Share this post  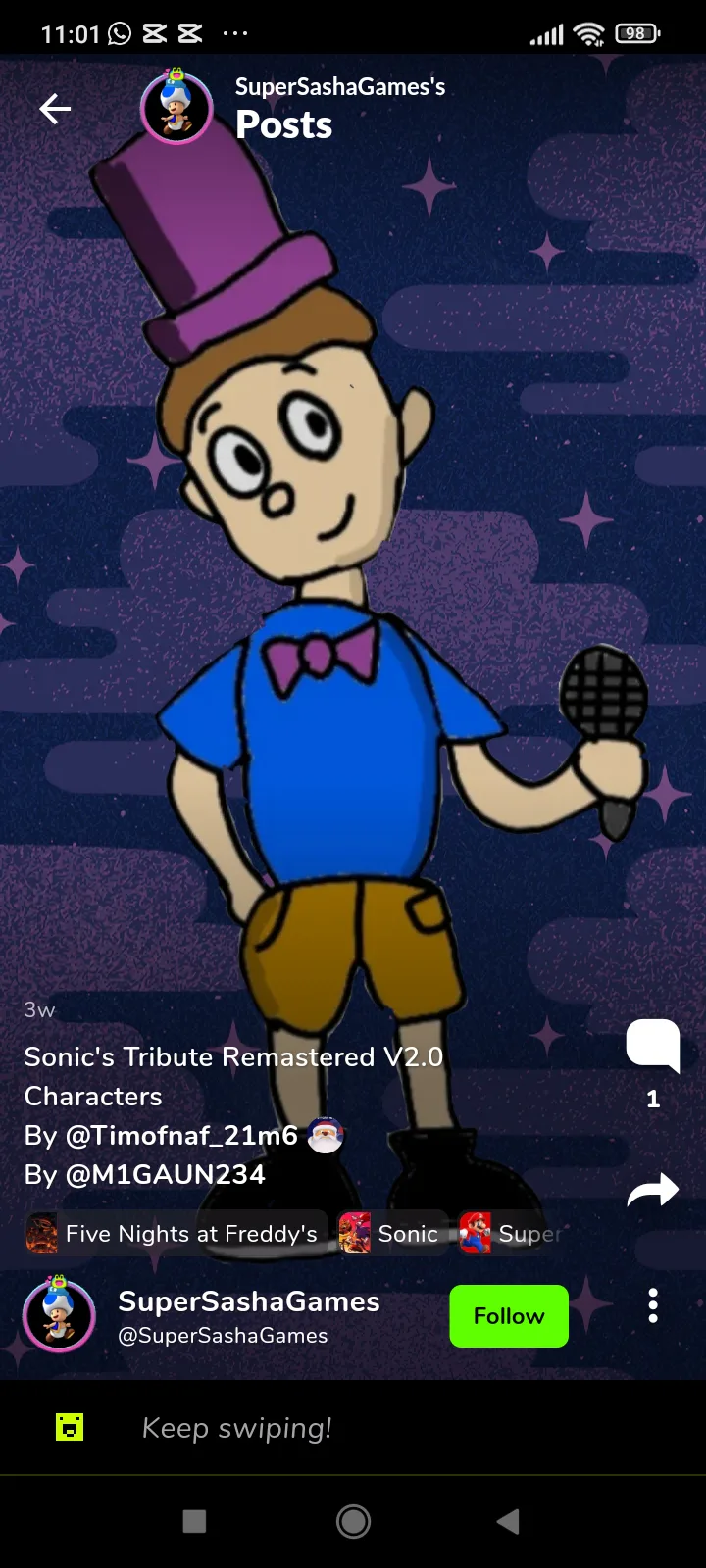[653, 1190]
